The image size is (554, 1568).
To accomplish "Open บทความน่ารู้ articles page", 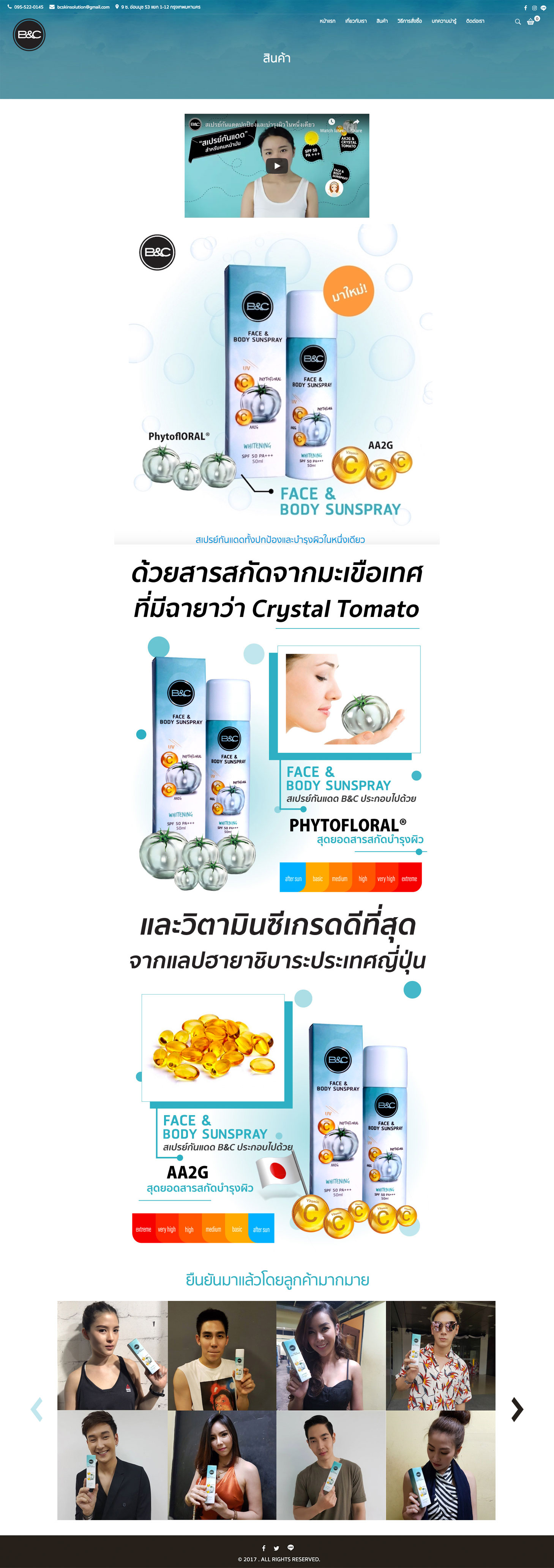I will tap(444, 21).
